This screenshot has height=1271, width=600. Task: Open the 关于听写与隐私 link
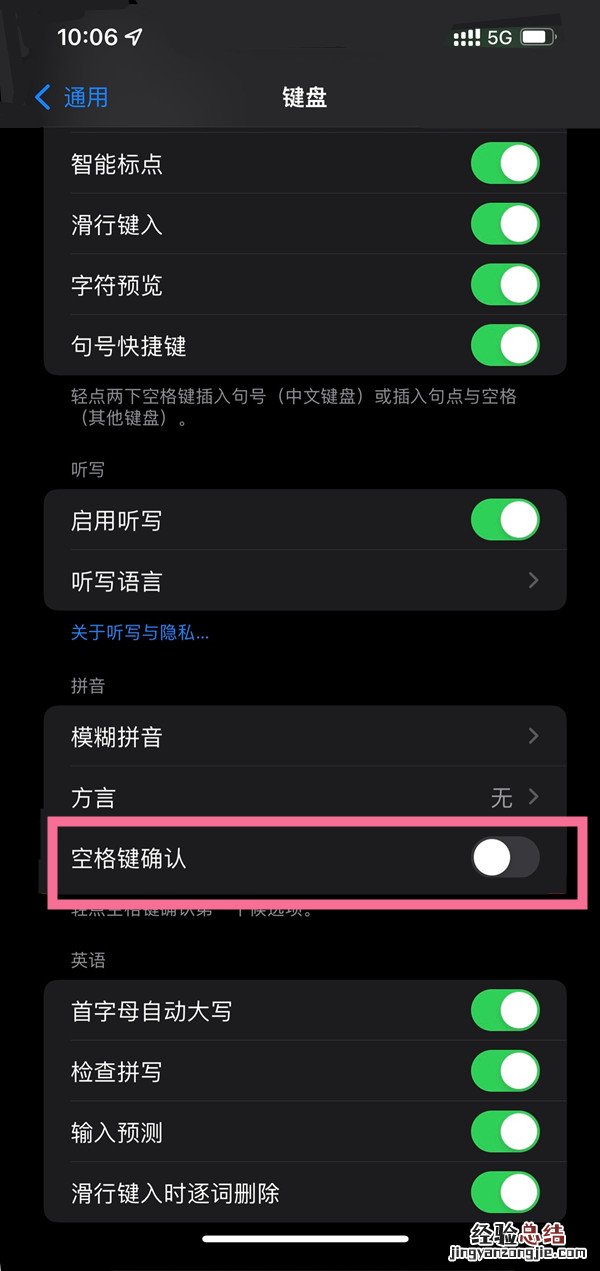coord(139,632)
